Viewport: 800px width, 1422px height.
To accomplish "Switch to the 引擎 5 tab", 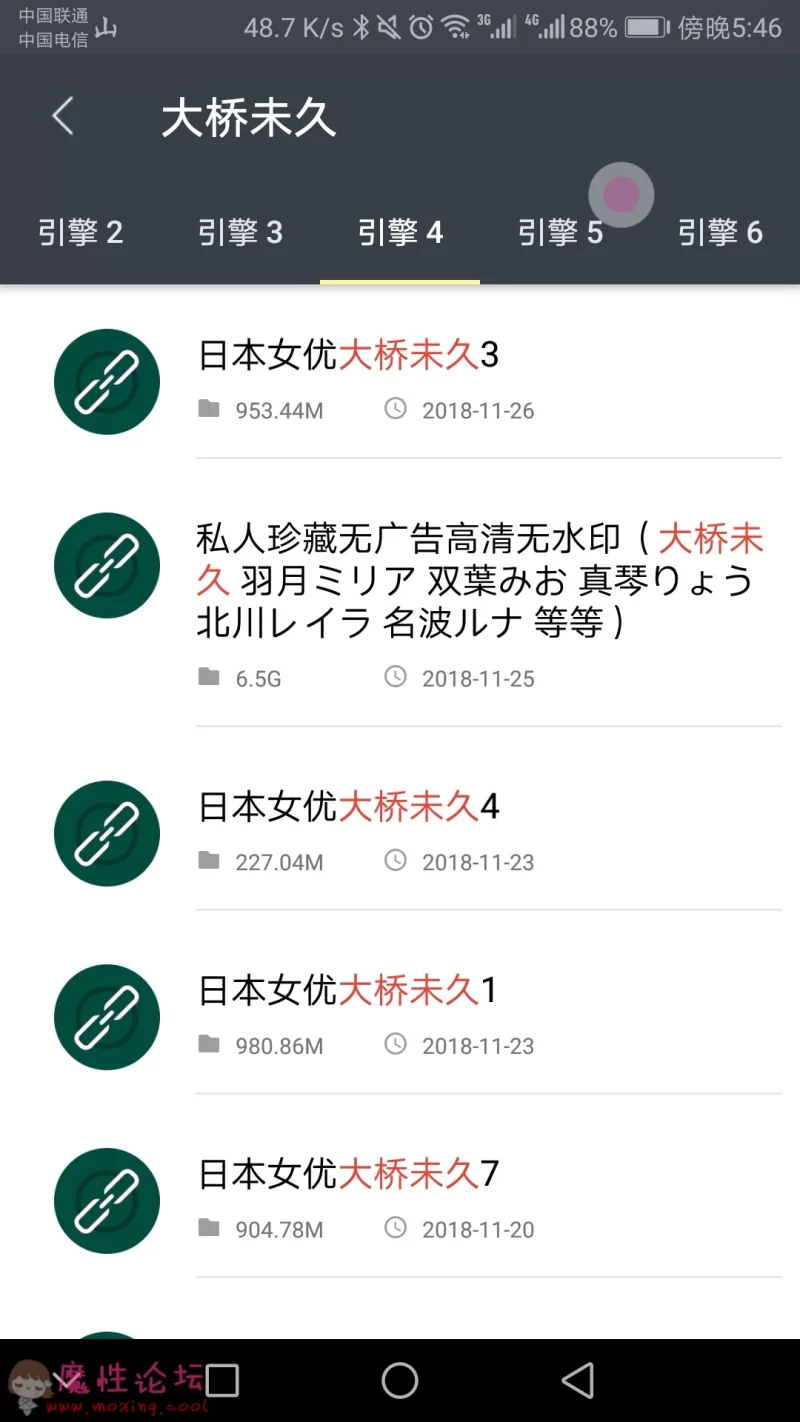I will tap(560, 233).
